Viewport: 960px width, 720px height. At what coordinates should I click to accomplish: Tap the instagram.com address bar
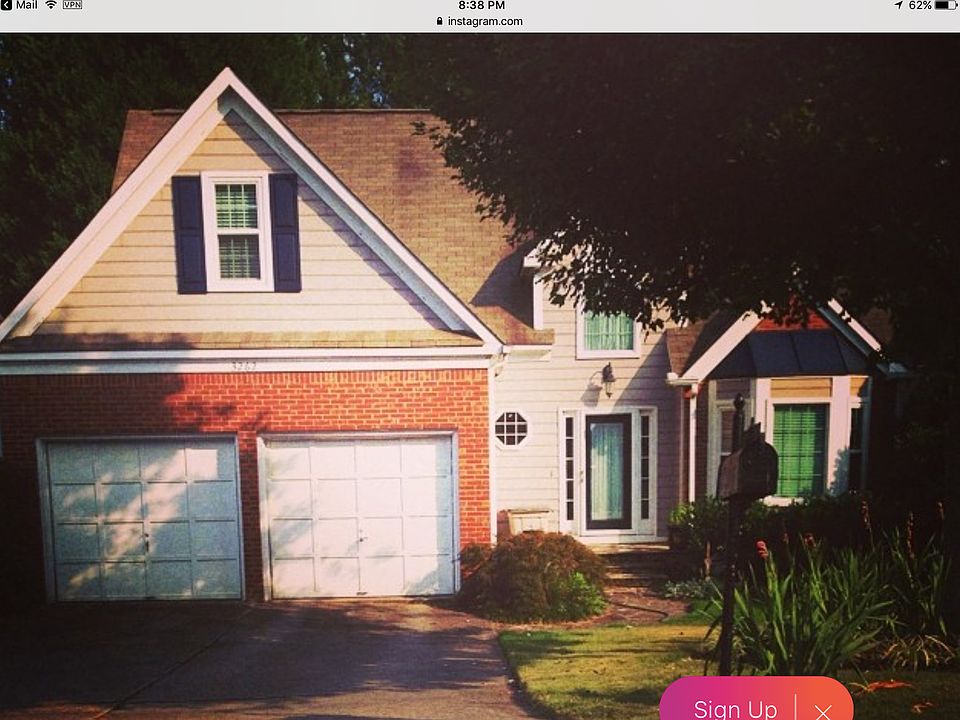[480, 21]
